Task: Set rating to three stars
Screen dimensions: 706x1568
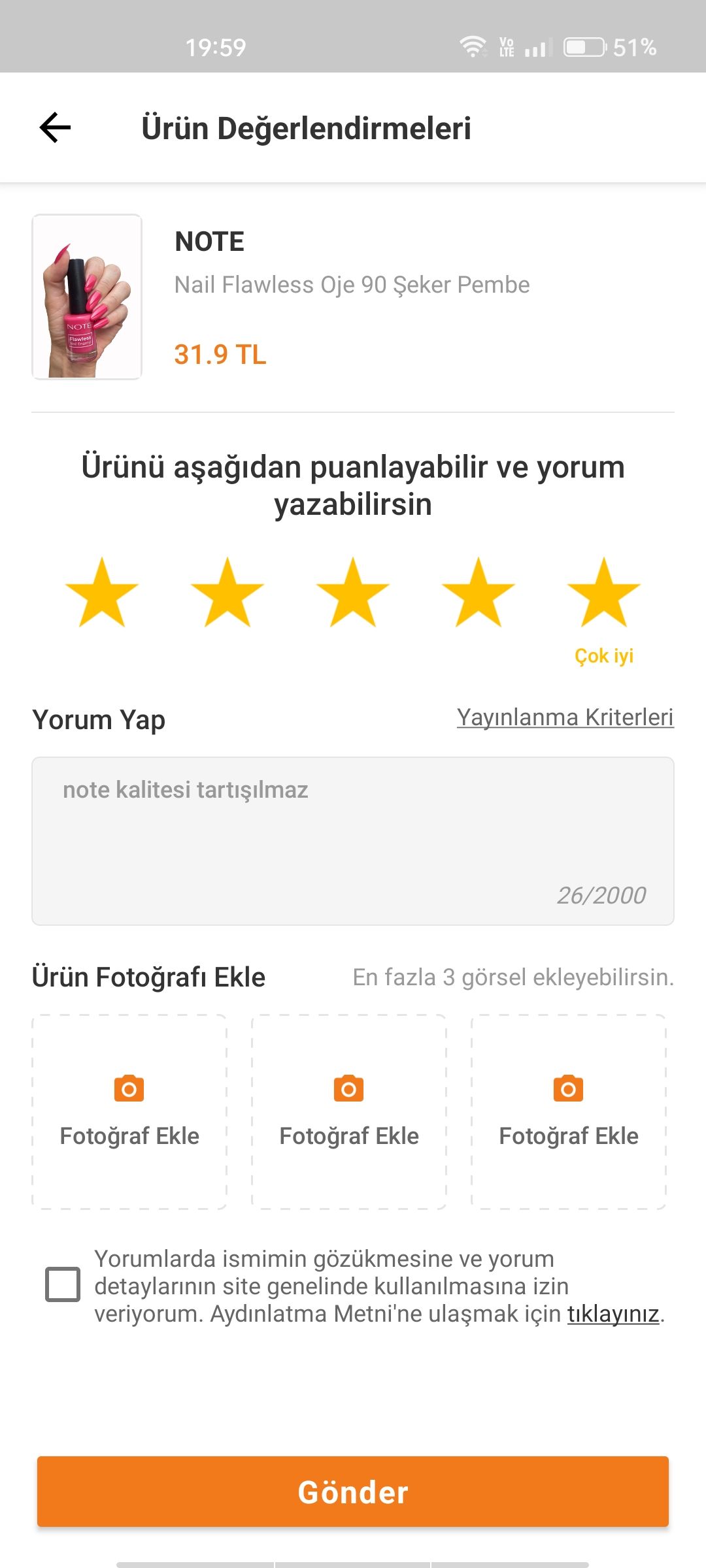Action: [x=353, y=593]
